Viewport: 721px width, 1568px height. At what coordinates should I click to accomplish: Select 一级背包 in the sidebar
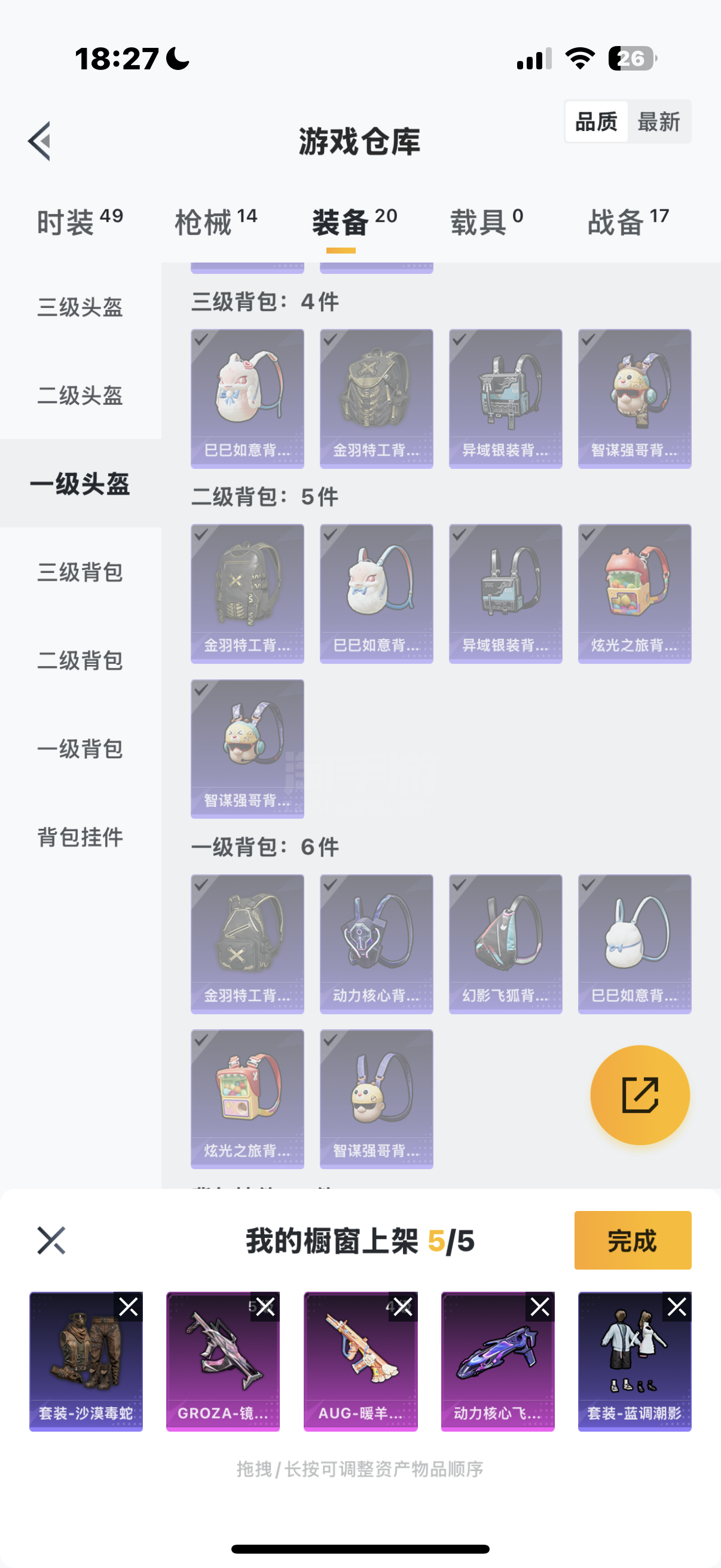pos(80,749)
